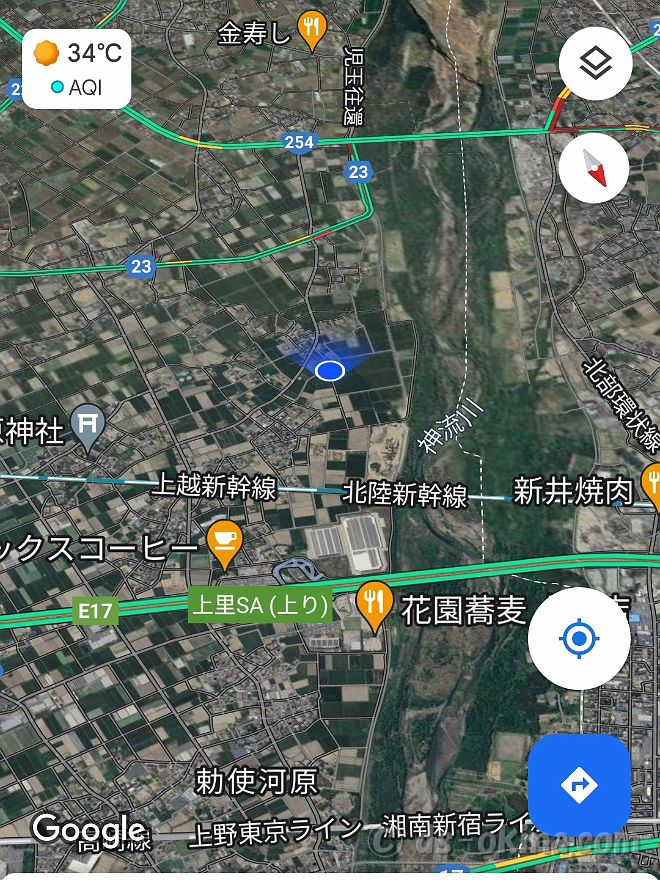
Task: Tap the compass to reset orientation
Action: [594, 169]
